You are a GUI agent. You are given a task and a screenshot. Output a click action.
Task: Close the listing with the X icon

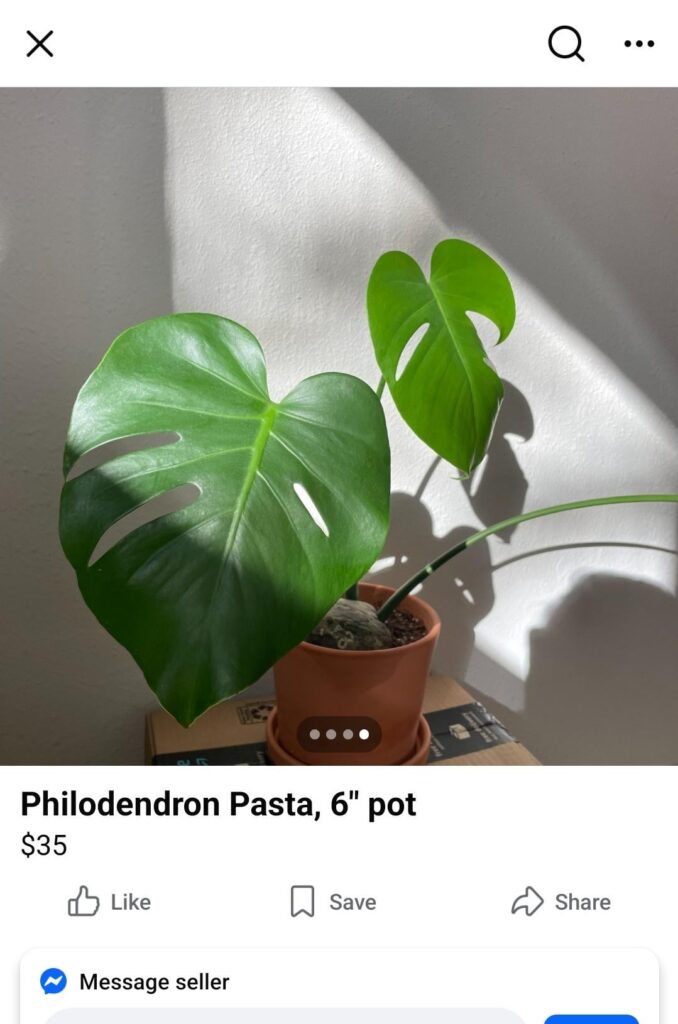tap(40, 44)
